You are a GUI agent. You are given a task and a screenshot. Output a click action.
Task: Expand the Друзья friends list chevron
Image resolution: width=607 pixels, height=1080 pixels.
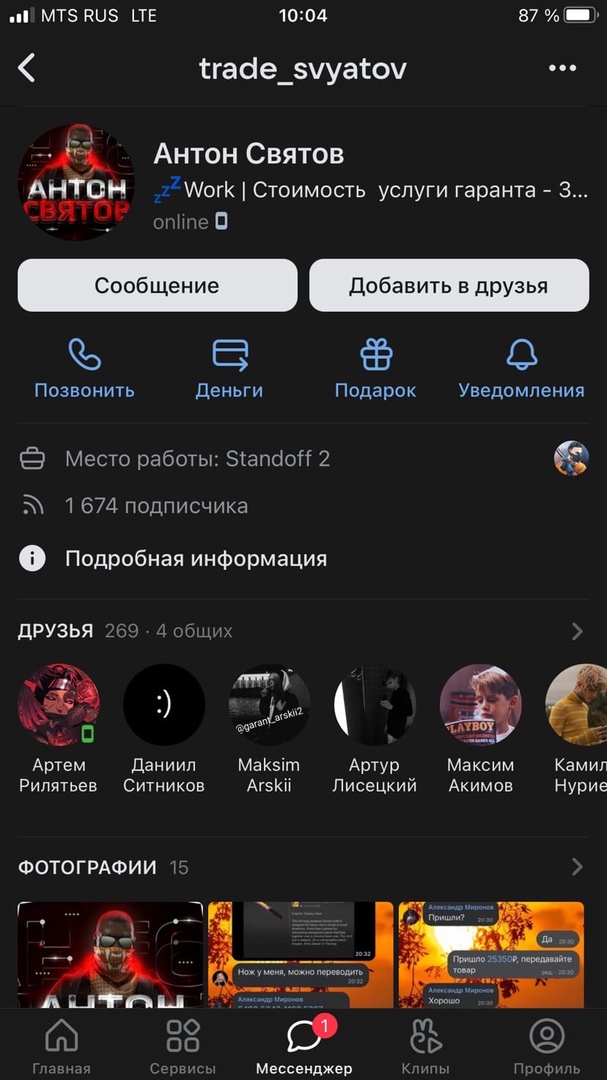577,631
